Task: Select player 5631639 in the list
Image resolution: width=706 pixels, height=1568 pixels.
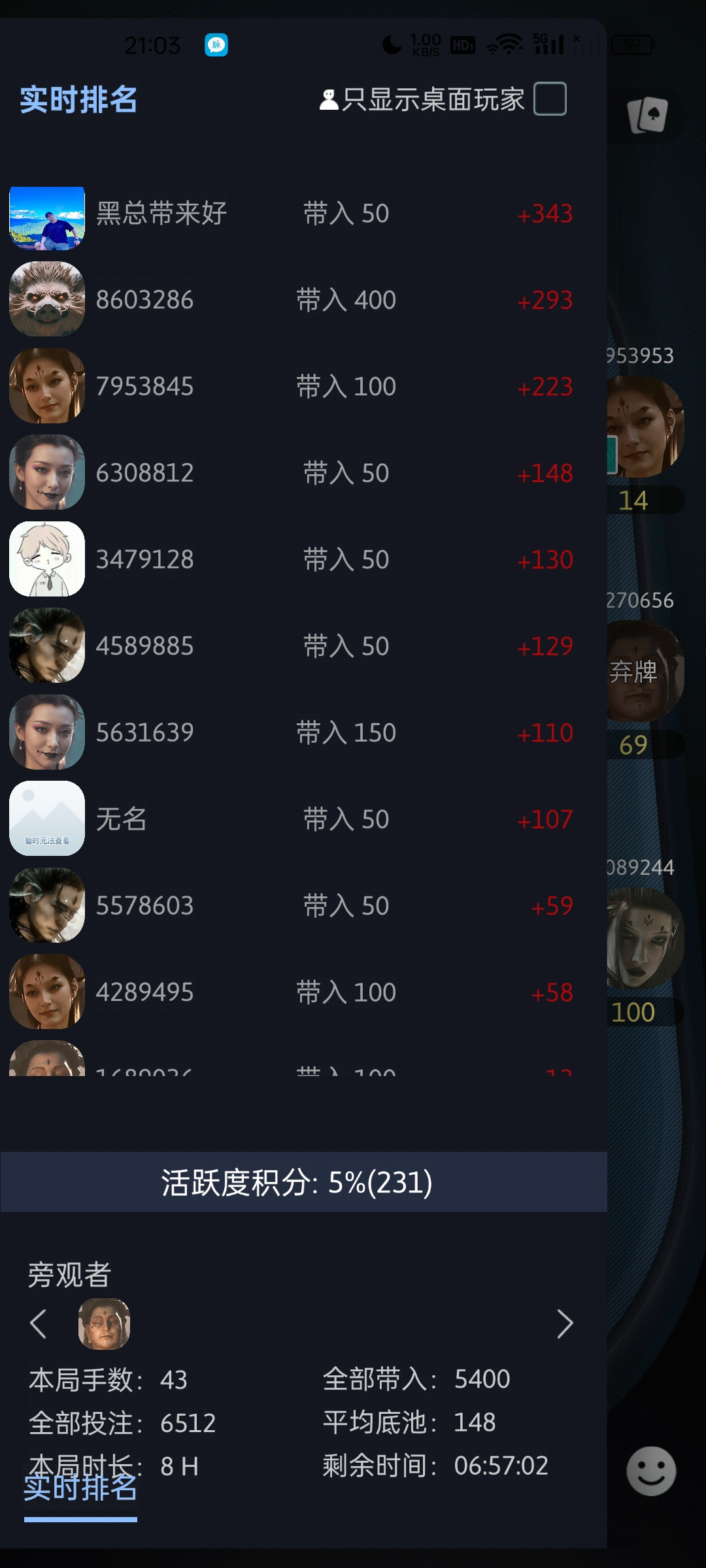Action: (291, 732)
